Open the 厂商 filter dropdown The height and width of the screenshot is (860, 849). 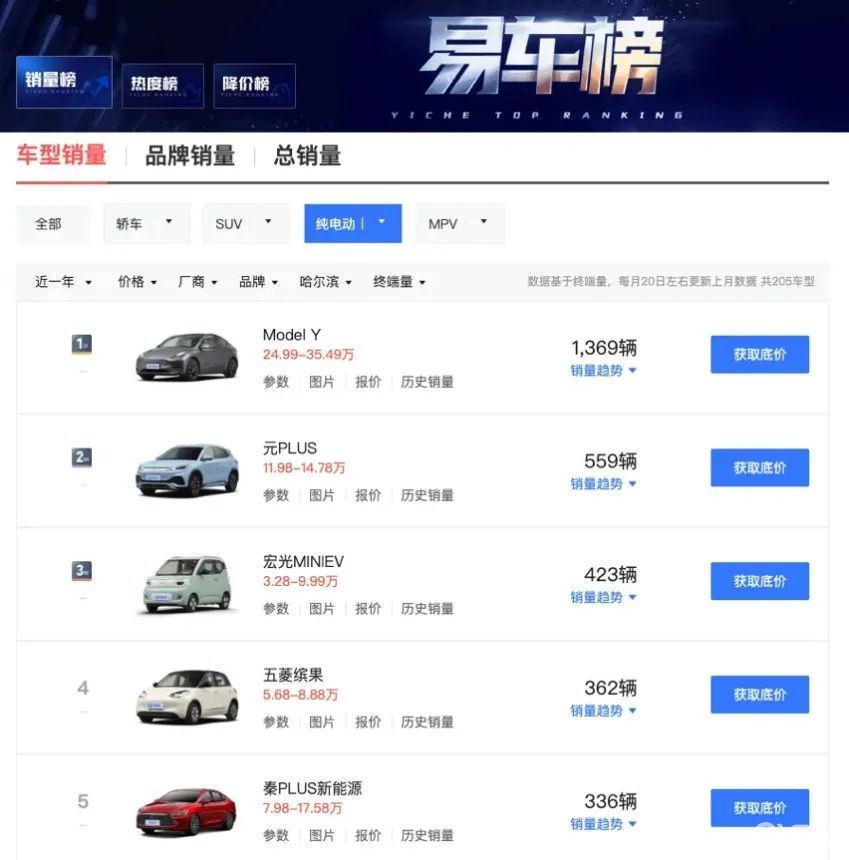click(x=197, y=282)
